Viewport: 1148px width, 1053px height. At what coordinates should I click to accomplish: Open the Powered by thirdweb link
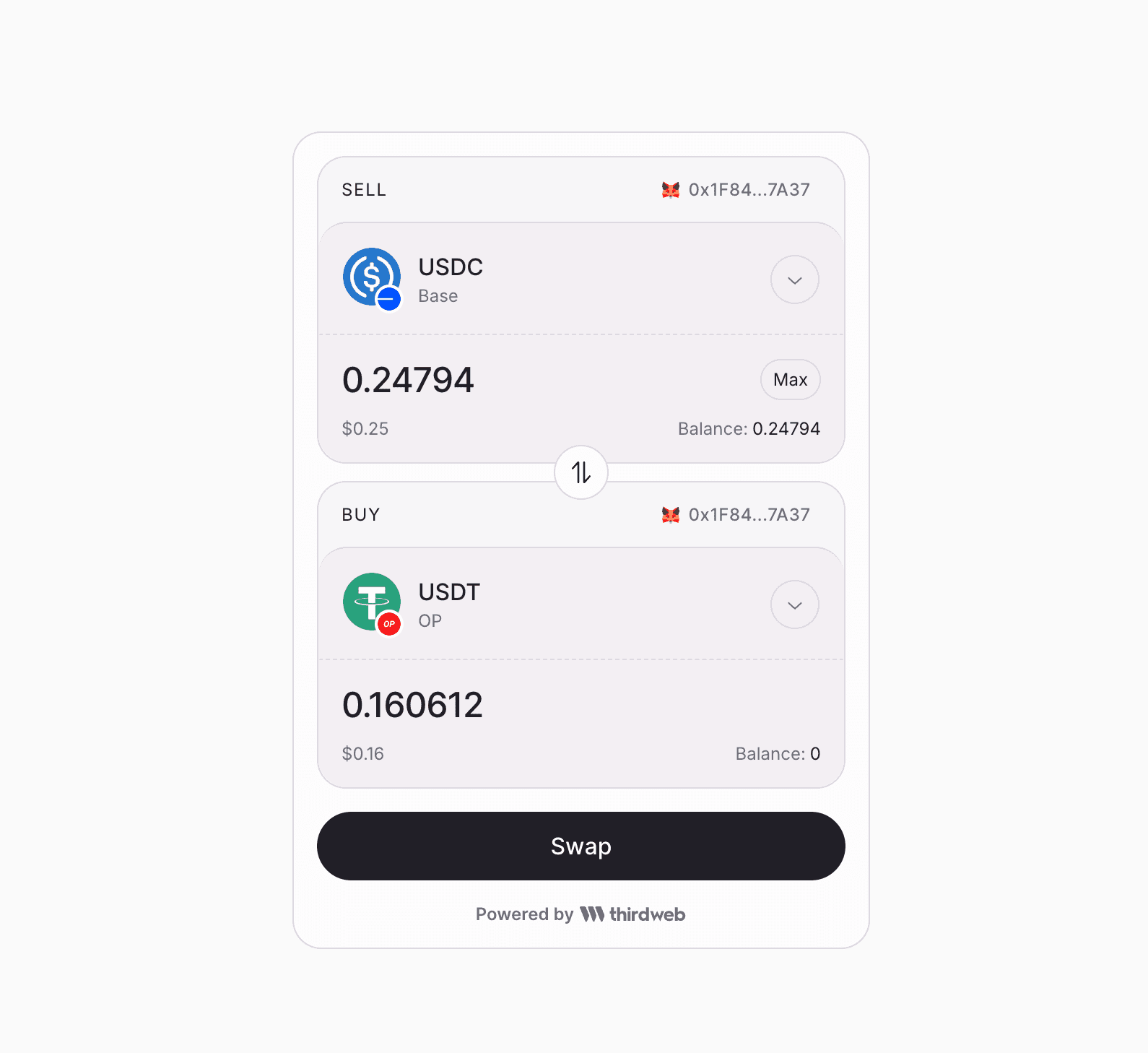tap(581, 914)
